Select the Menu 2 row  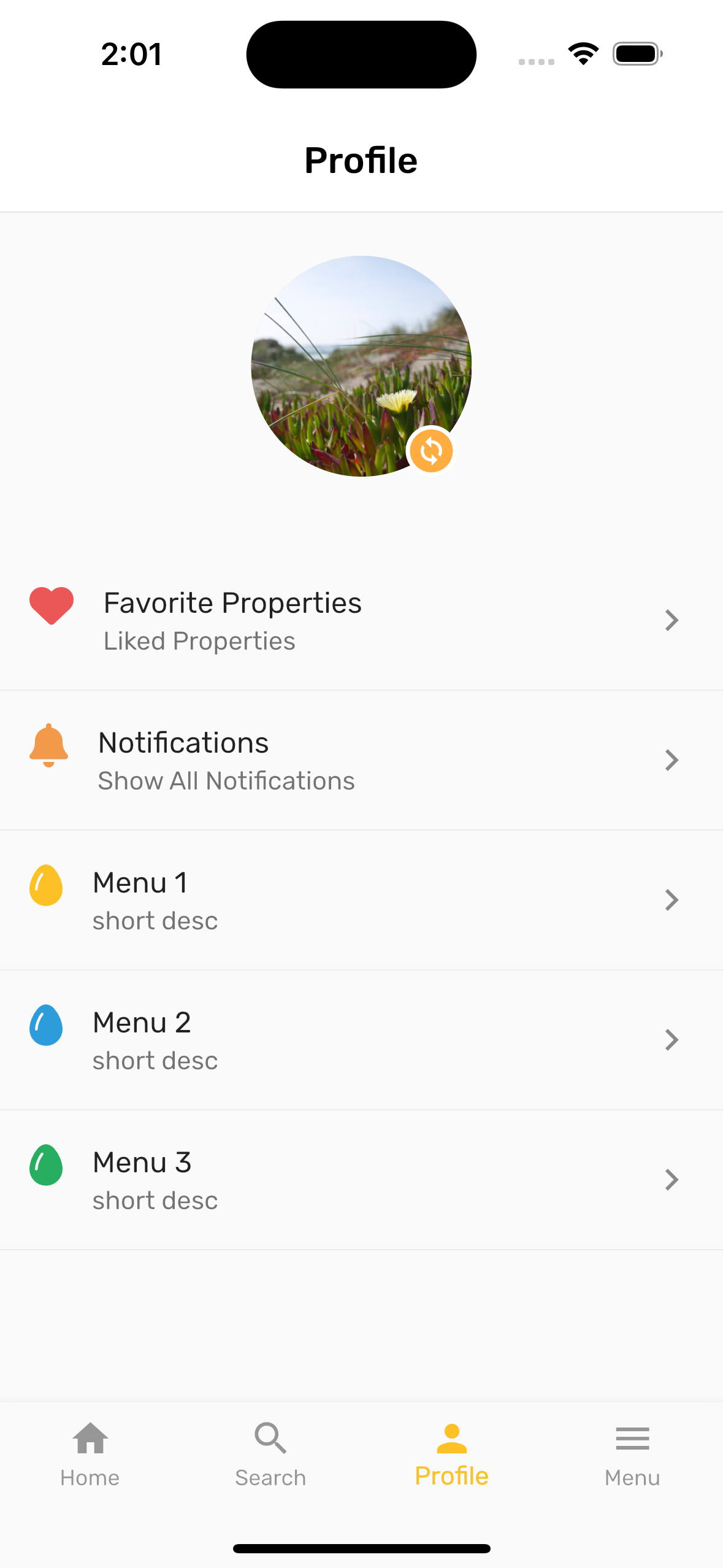[x=361, y=1040]
